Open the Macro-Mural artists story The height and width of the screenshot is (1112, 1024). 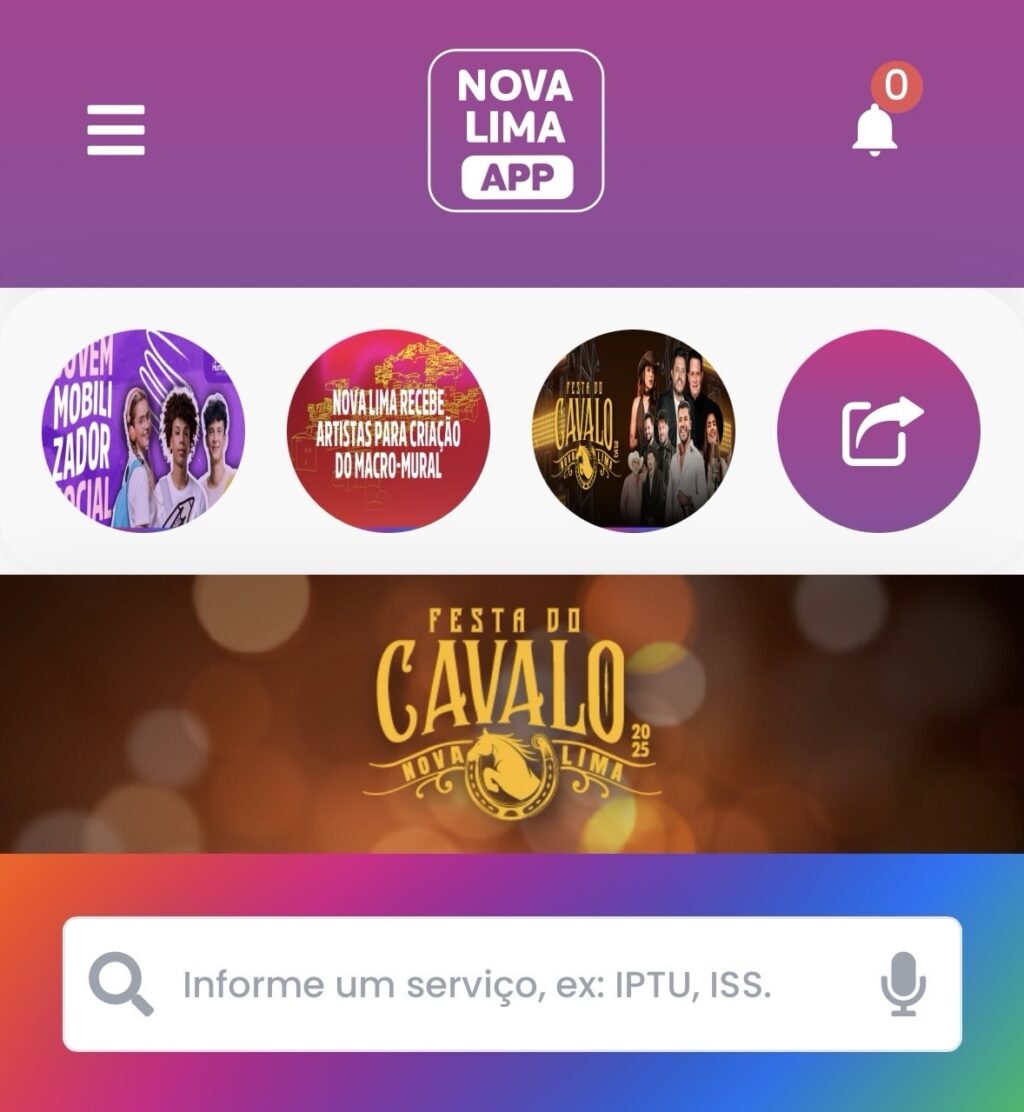[388, 430]
